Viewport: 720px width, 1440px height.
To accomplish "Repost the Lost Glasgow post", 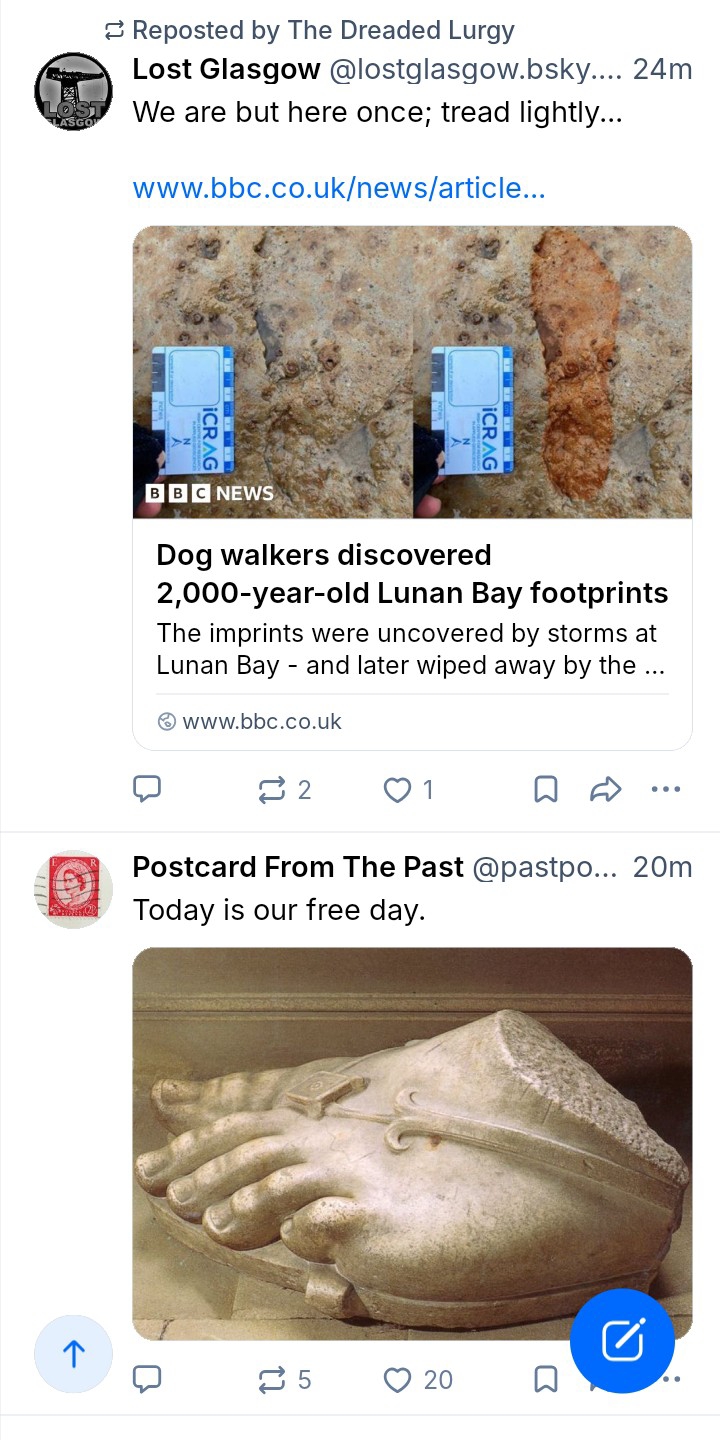I will (271, 790).
